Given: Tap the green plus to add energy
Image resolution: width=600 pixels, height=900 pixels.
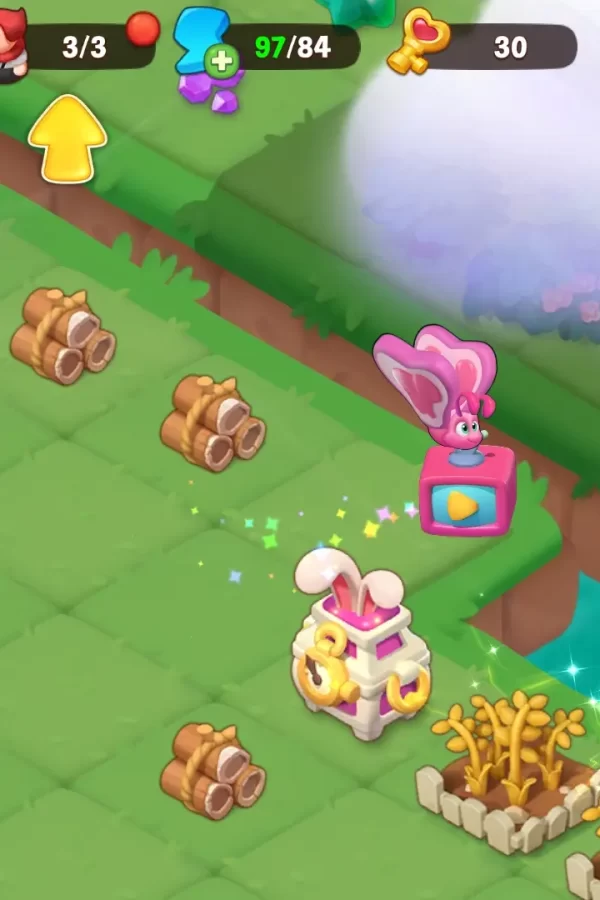Looking at the screenshot, I should 220,62.
